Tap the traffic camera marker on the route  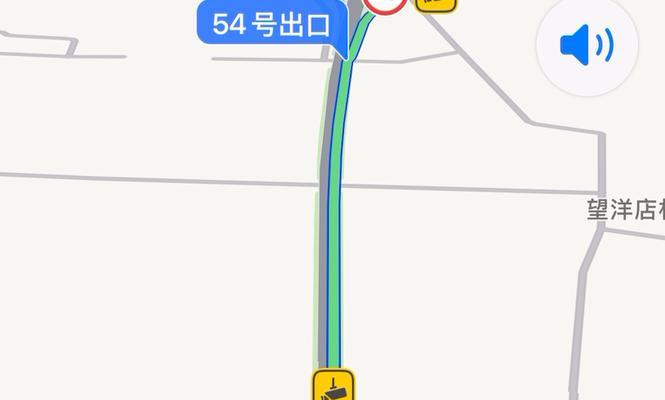(334, 385)
